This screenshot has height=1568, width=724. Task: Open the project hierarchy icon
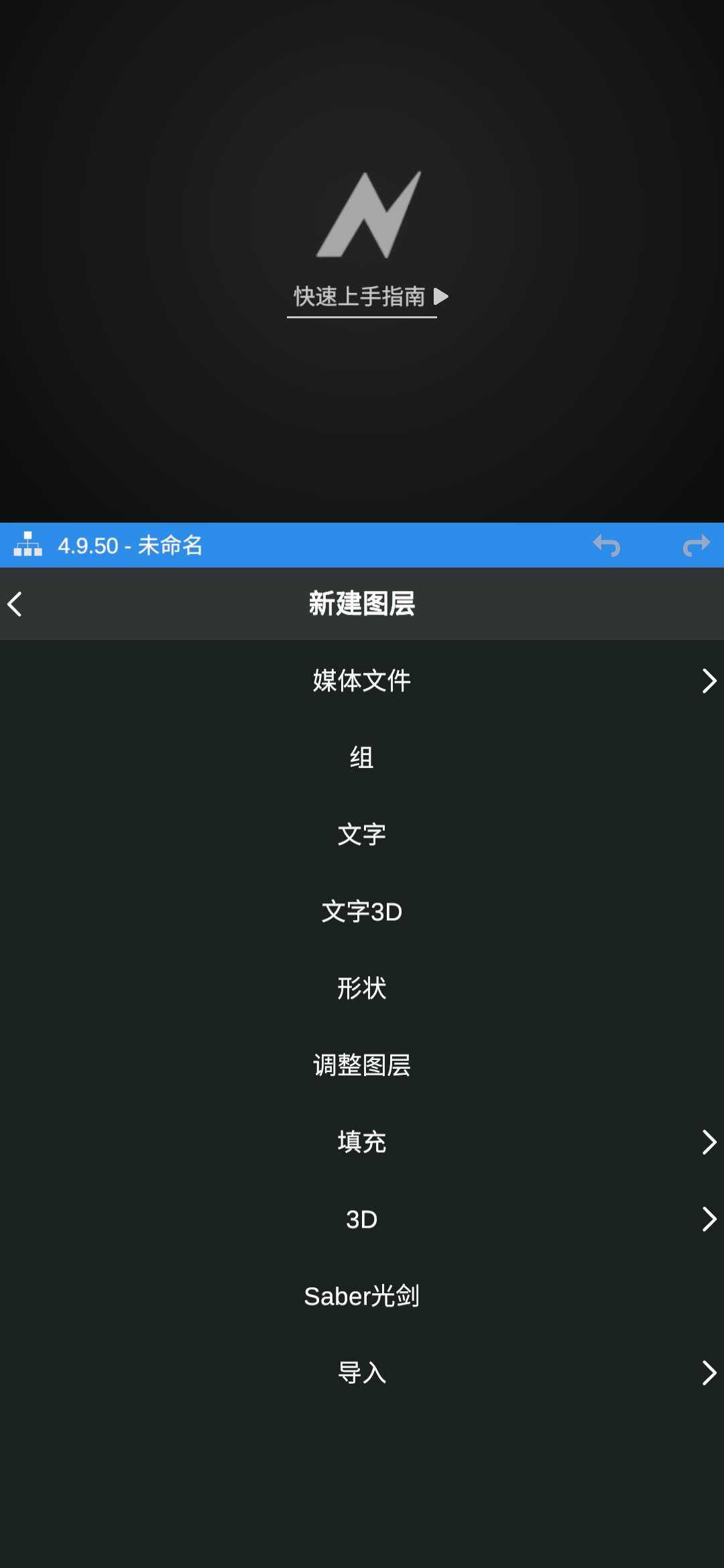click(x=27, y=545)
